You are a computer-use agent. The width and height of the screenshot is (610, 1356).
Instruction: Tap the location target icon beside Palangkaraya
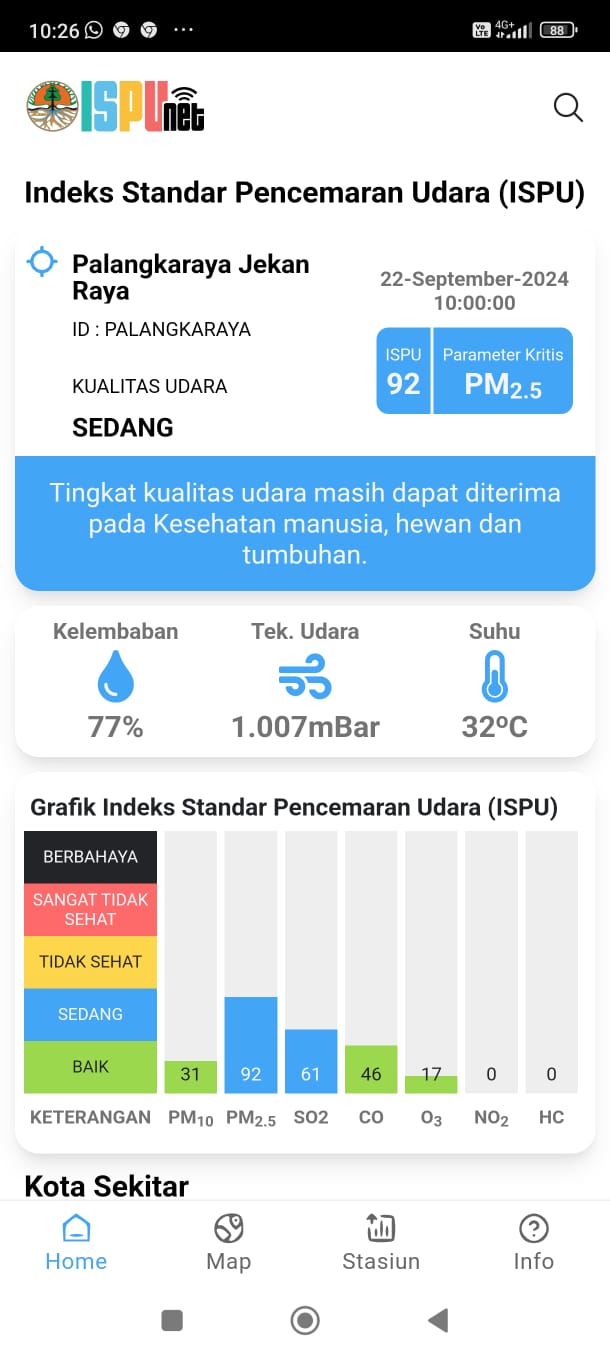click(x=42, y=262)
